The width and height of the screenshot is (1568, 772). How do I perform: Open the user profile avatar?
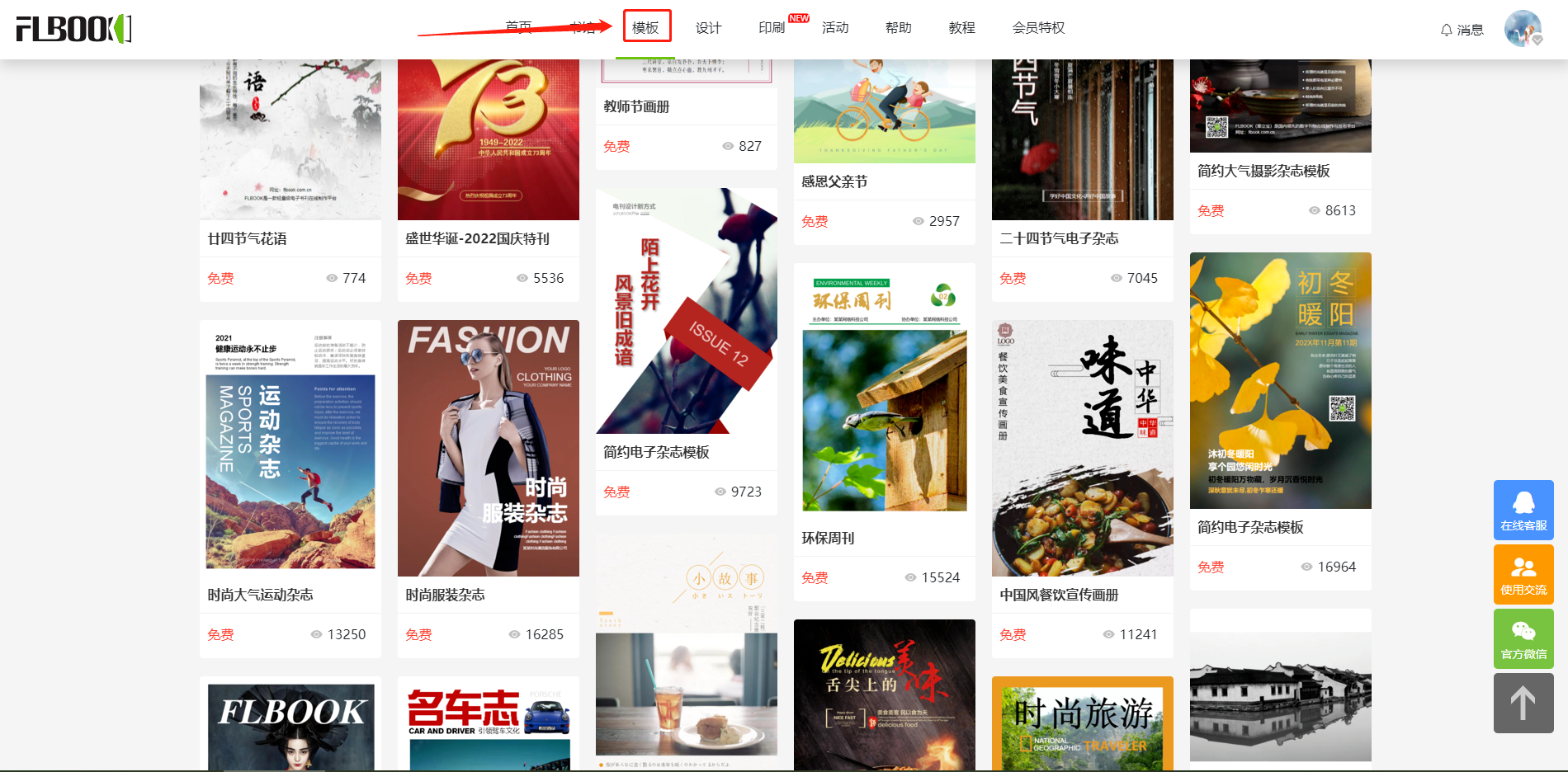tap(1523, 28)
